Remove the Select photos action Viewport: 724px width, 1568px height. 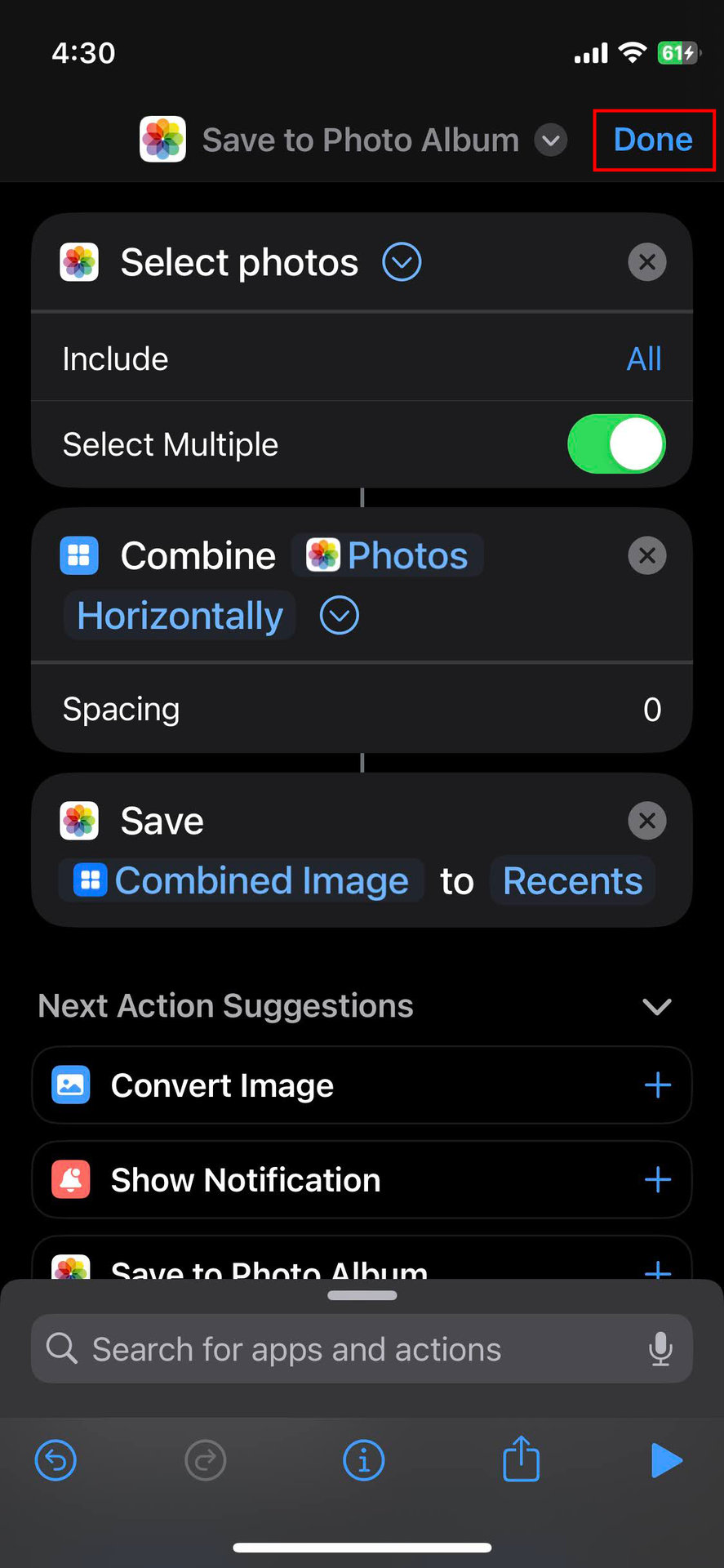(646, 262)
